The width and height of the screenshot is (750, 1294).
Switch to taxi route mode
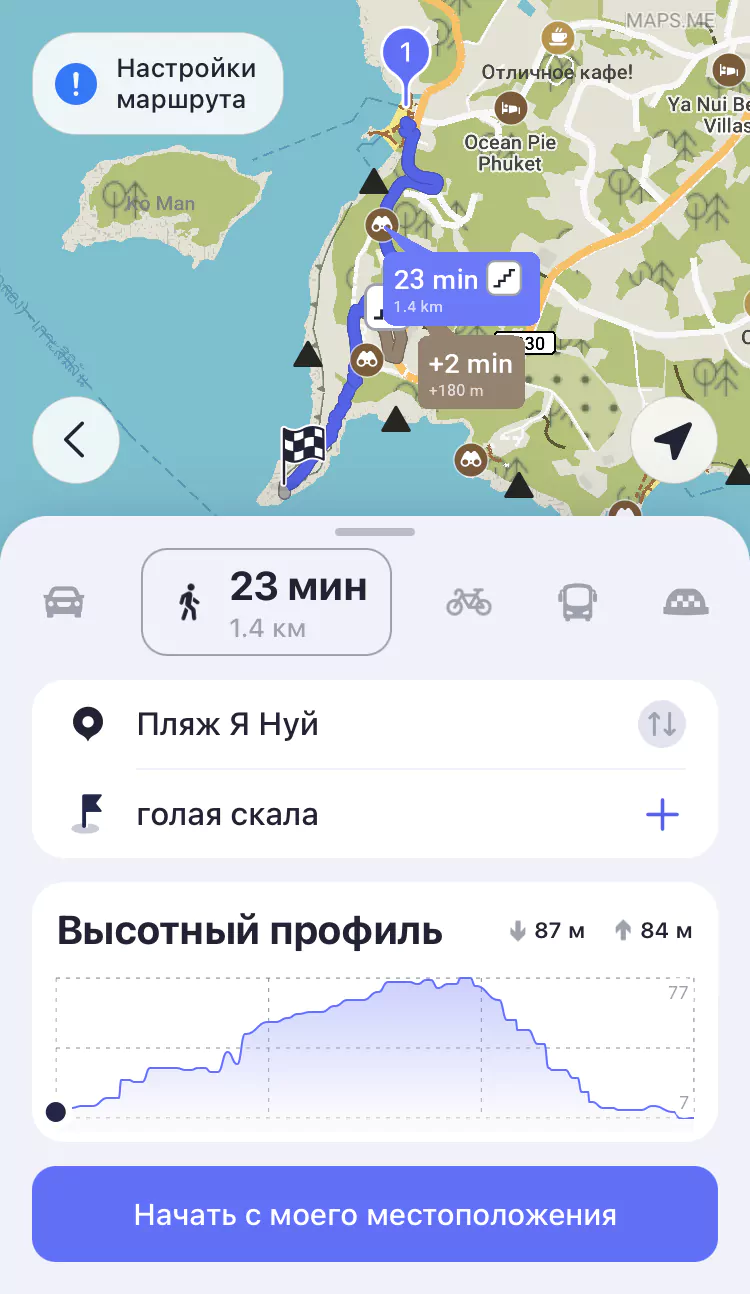point(687,602)
